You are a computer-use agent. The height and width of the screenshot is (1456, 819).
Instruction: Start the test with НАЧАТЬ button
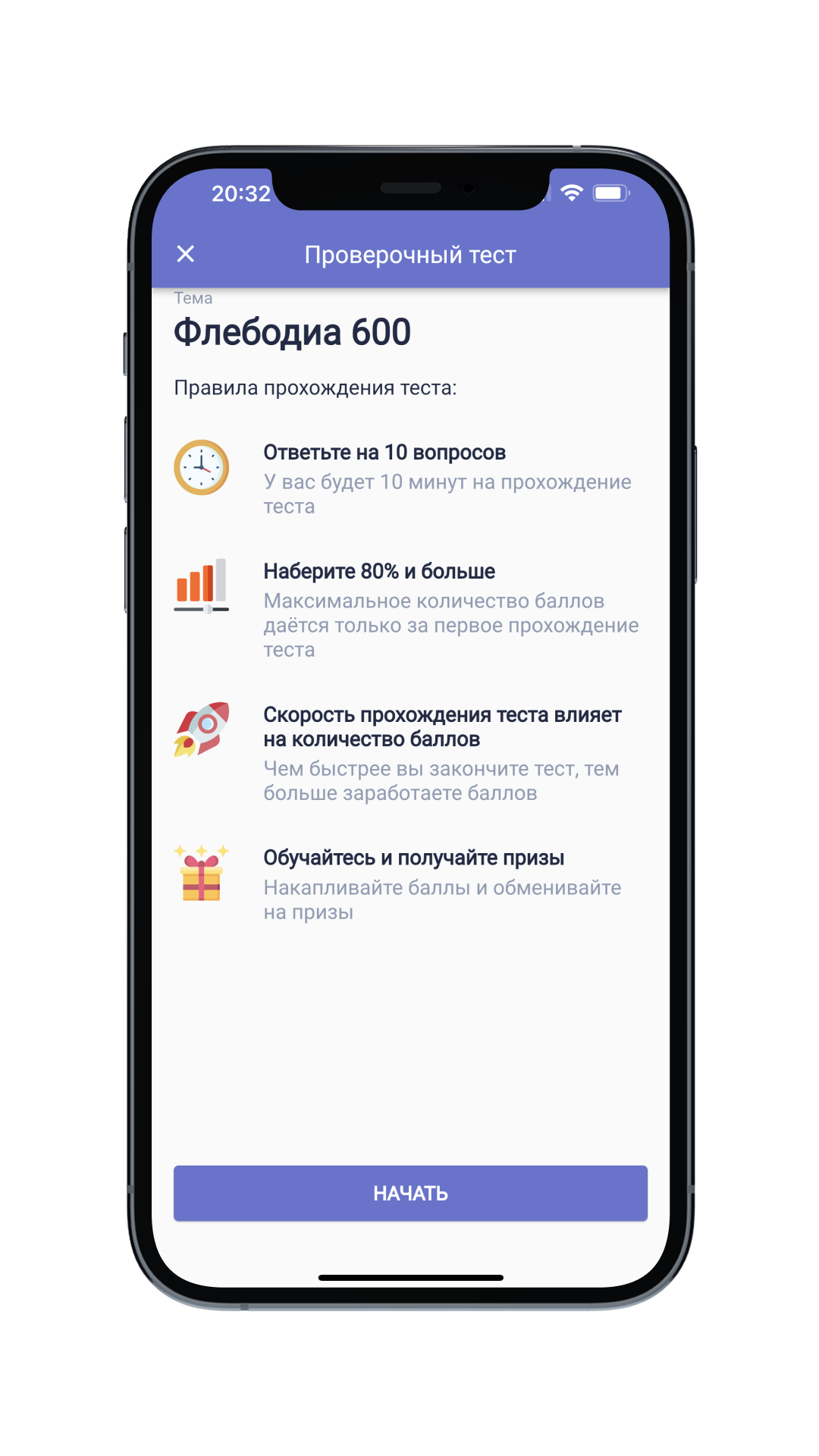410,1193
